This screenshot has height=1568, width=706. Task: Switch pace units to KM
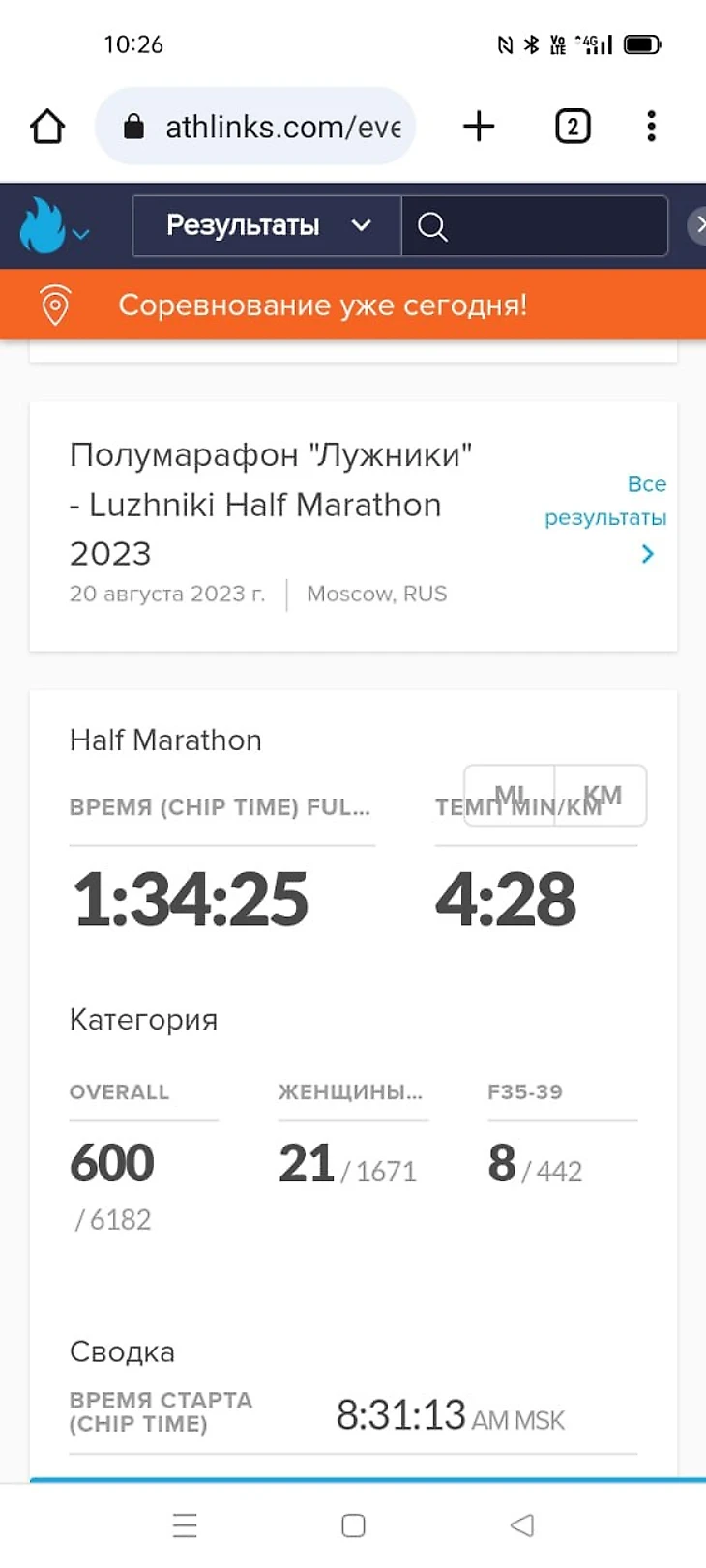[602, 796]
